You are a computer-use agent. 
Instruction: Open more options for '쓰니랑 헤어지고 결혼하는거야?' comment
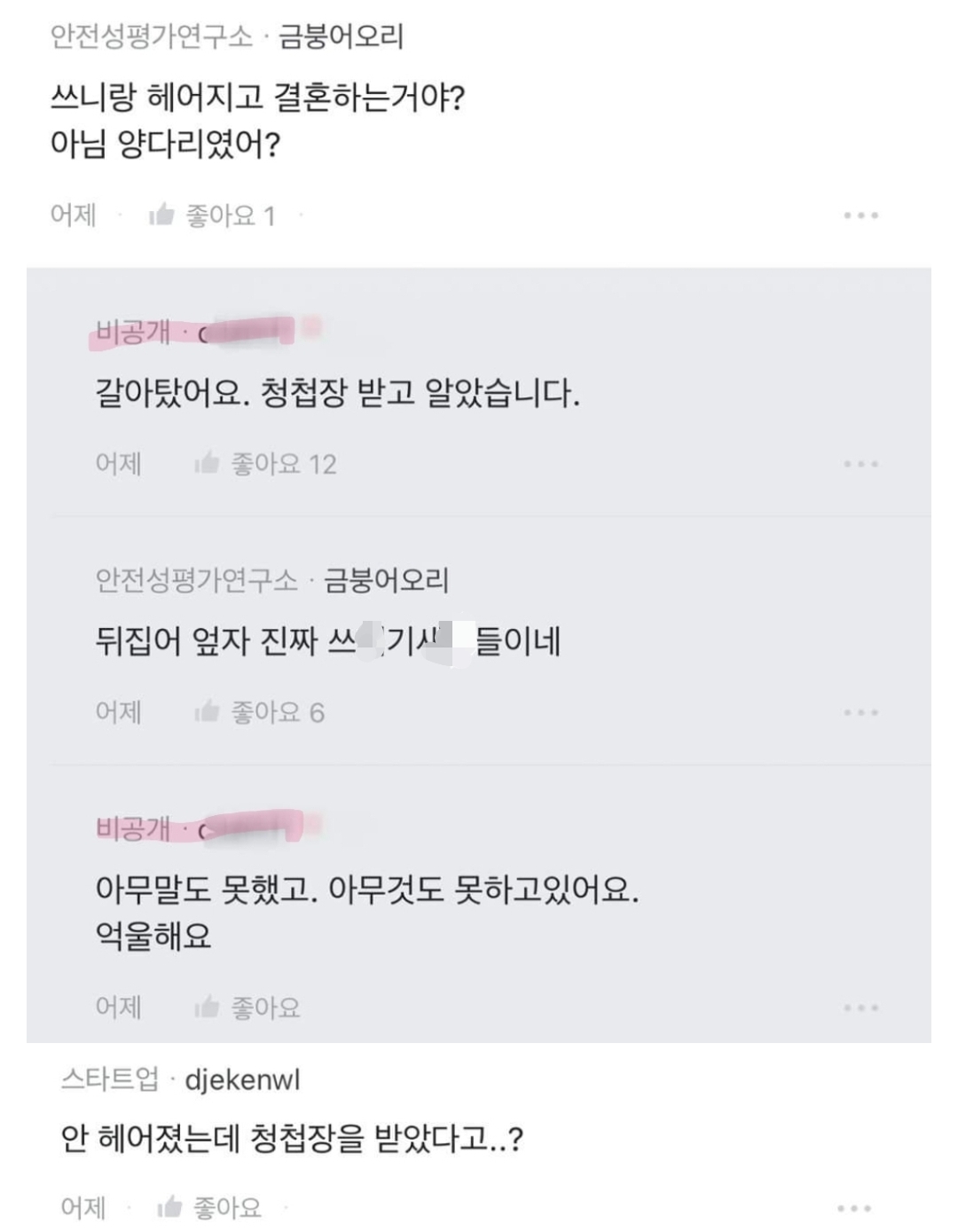point(860,216)
